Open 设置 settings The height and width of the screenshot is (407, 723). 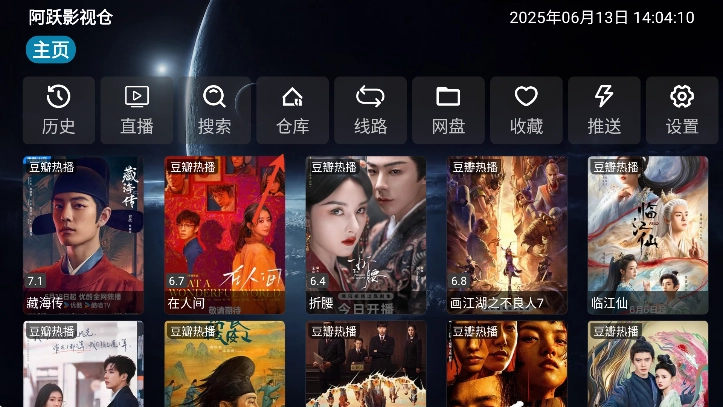682,110
